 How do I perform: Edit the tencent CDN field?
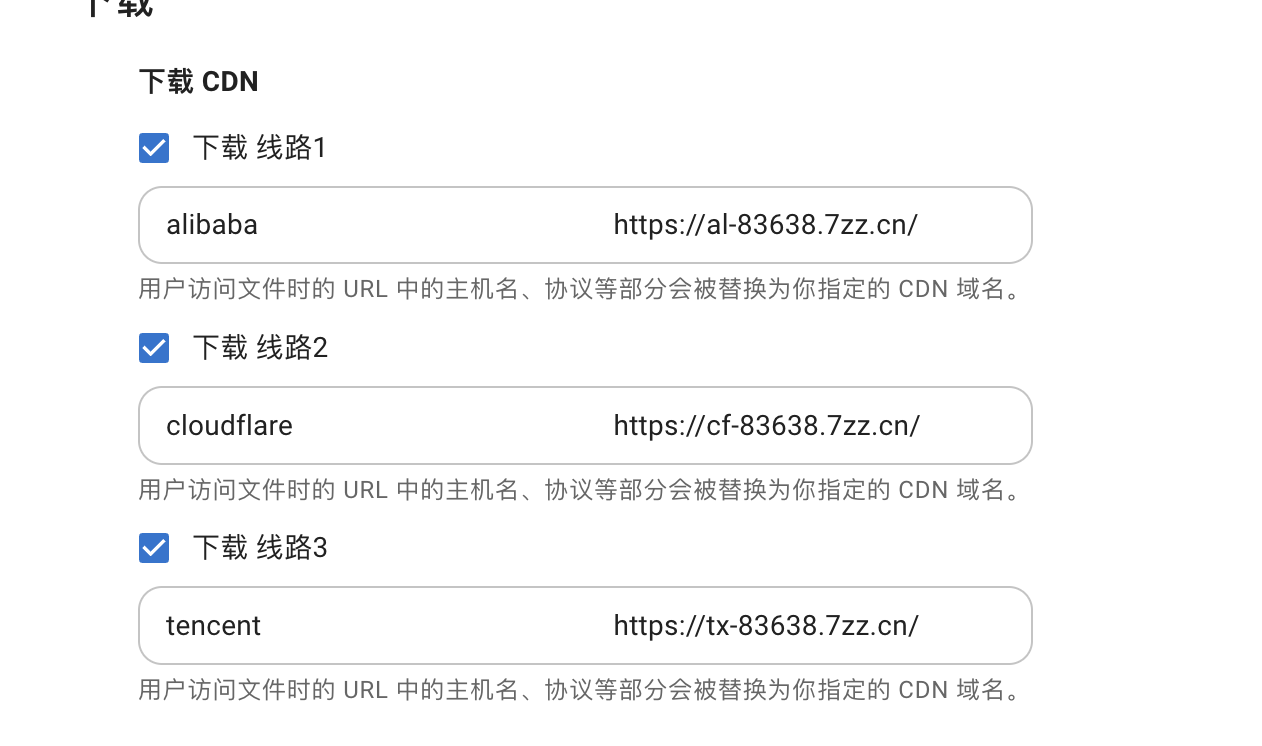pyautogui.click(x=585, y=625)
